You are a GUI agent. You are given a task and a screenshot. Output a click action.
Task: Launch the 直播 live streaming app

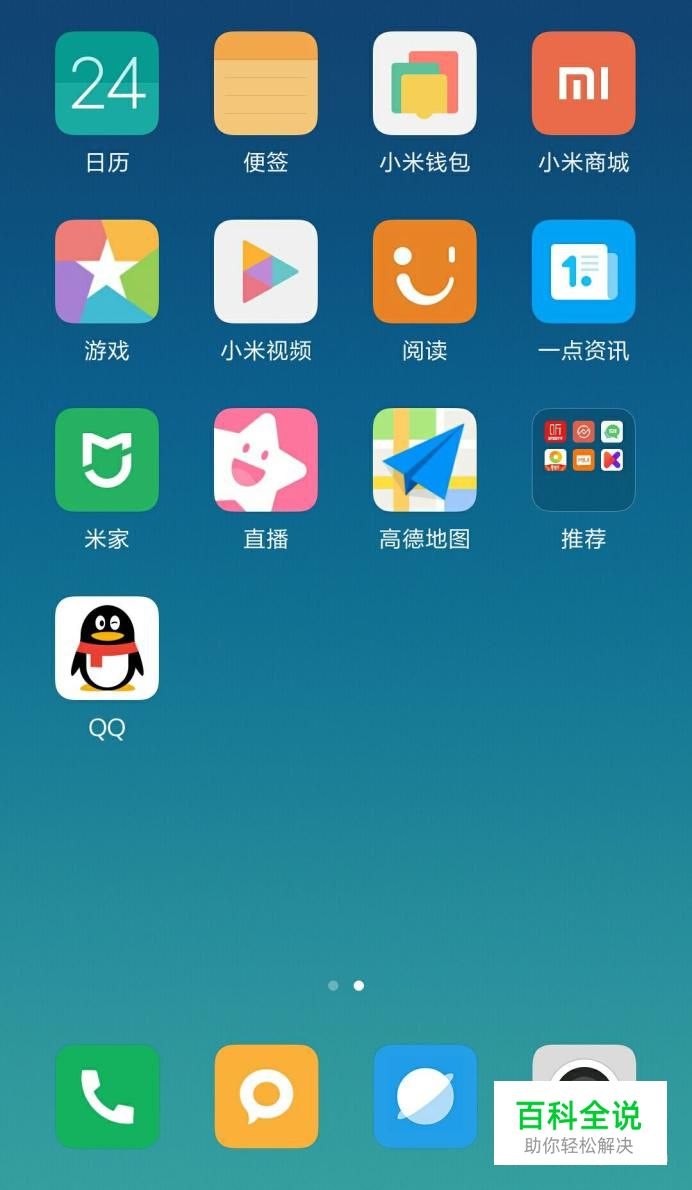[266, 460]
